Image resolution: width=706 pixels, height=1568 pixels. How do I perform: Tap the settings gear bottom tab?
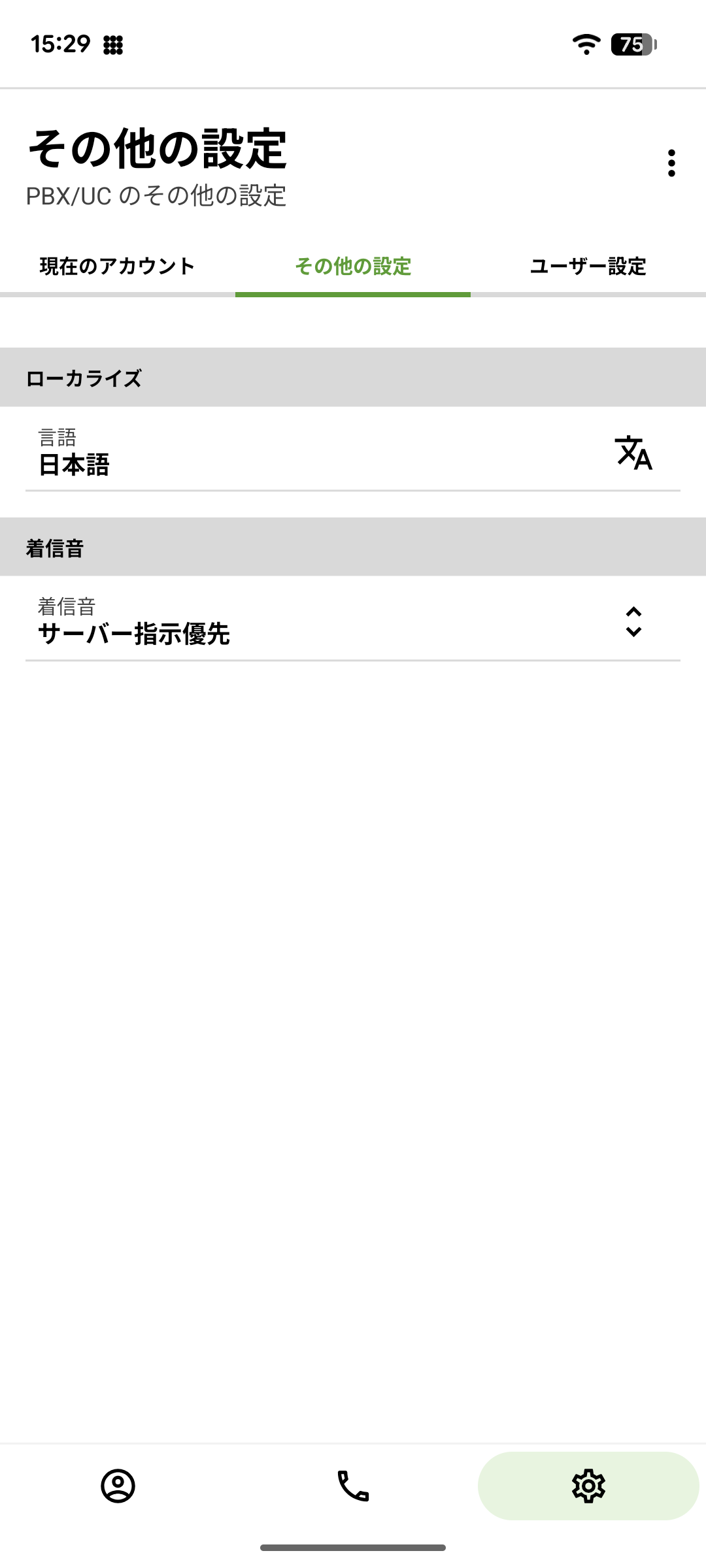pyautogui.click(x=588, y=1486)
